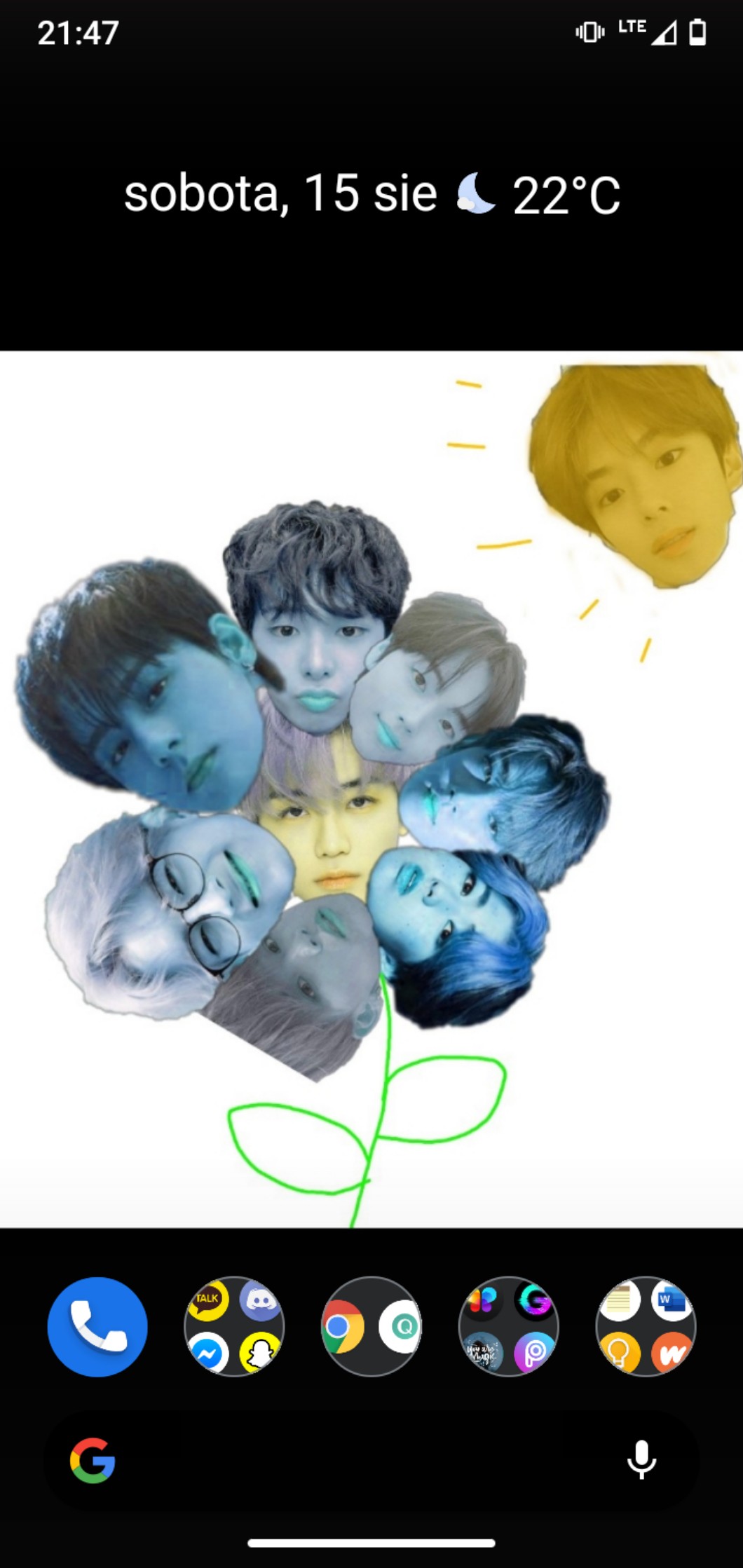Tap the Google search bar
Screen dimensions: 743x1568
click(x=350, y=1461)
